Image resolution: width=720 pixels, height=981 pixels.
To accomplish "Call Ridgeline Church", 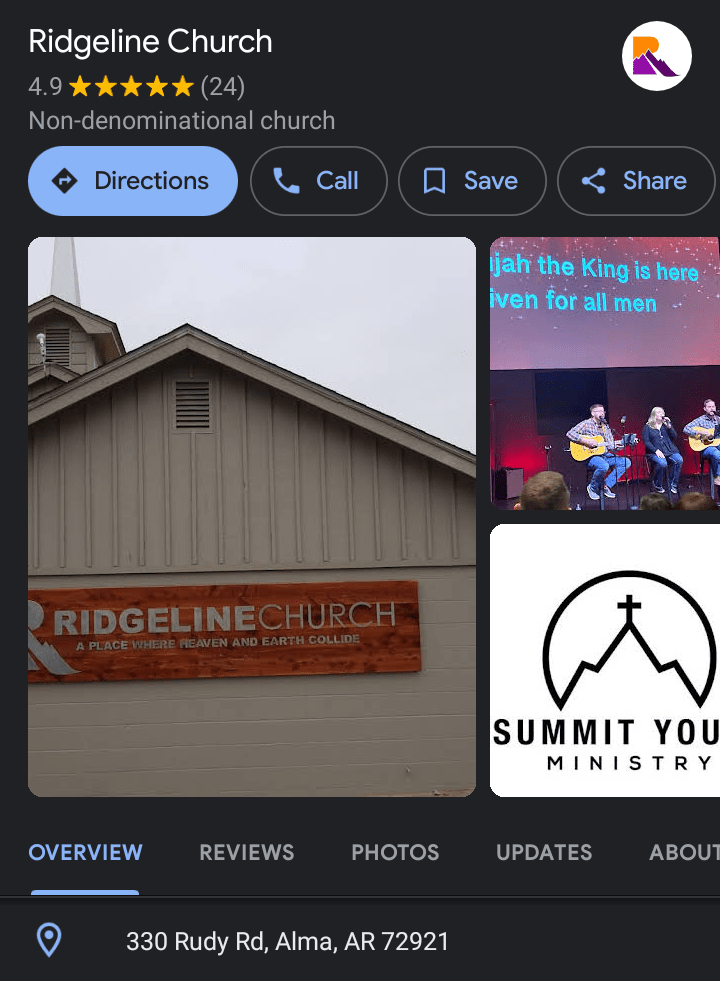I will 318,181.
